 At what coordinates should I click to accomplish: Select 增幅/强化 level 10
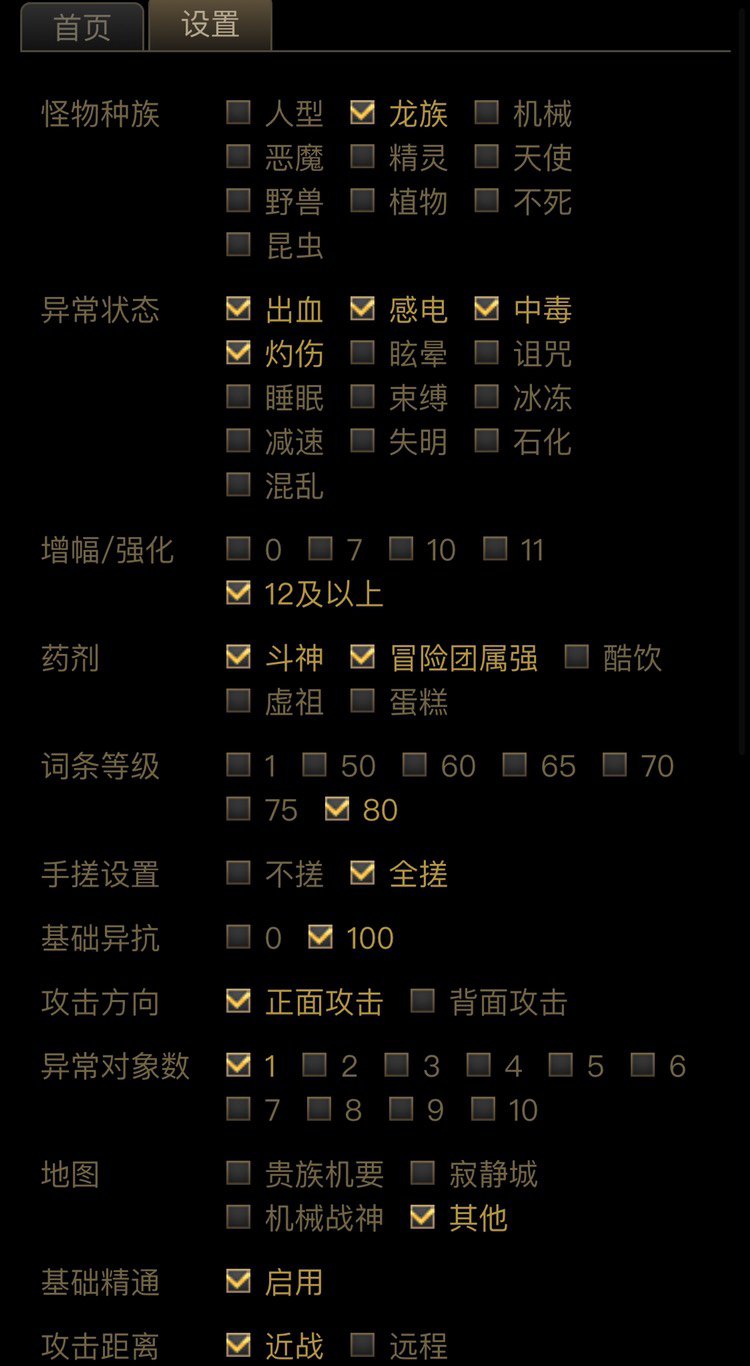click(402, 549)
